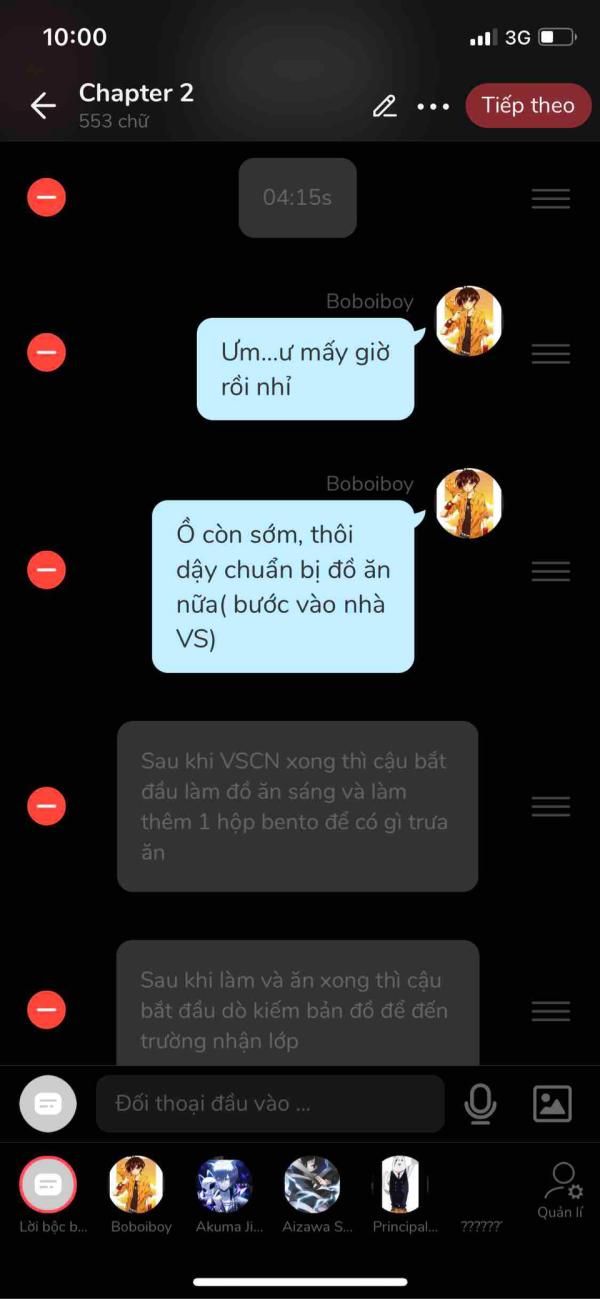Remove the "Sau khi VSCN xong" narration block
Image resolution: width=600 pixels, height=1299 pixels.
coord(46,806)
